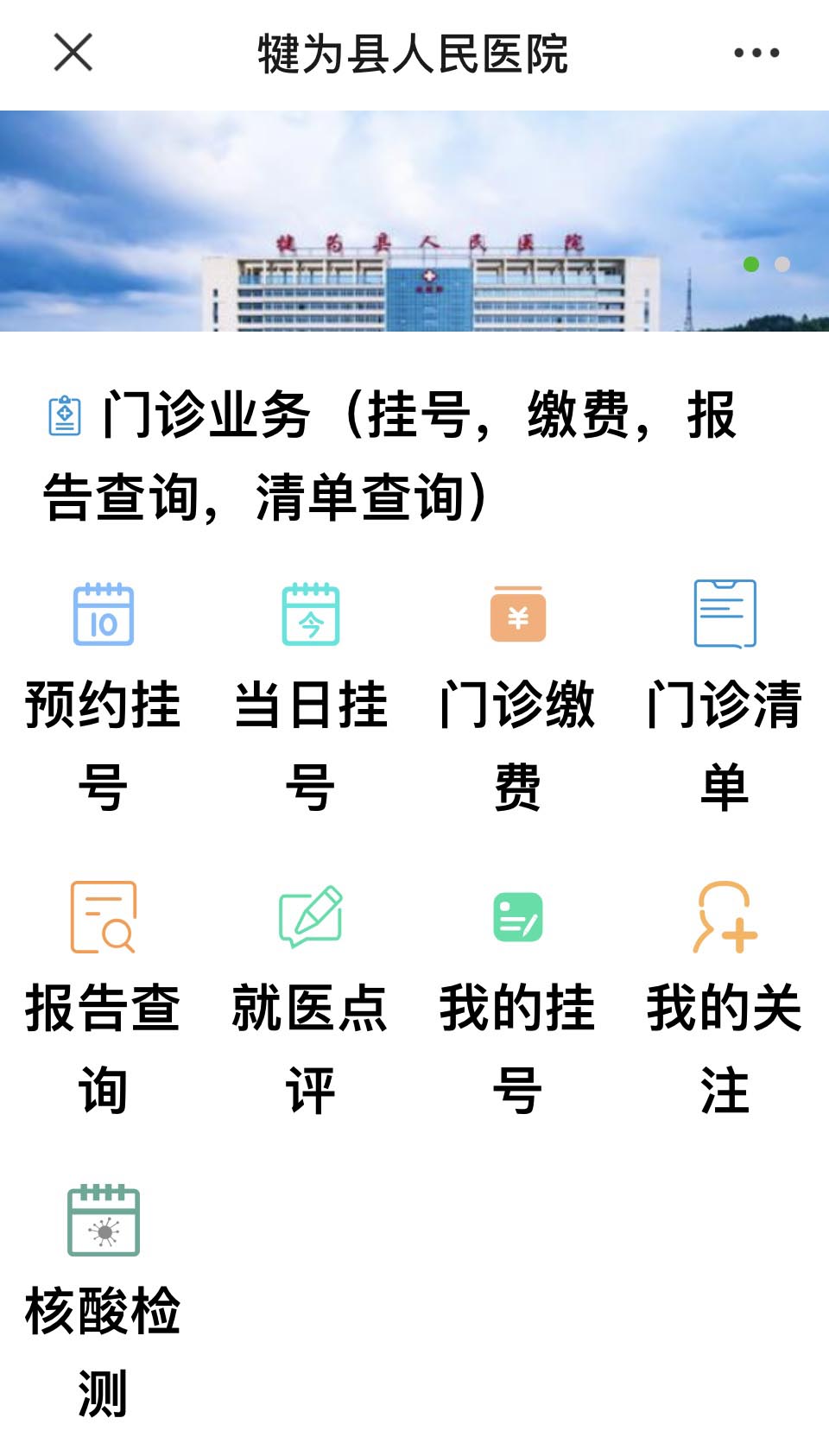Select the 当日挂号 same-day registration icon
This screenshot has height=1456, width=829.
point(311,613)
